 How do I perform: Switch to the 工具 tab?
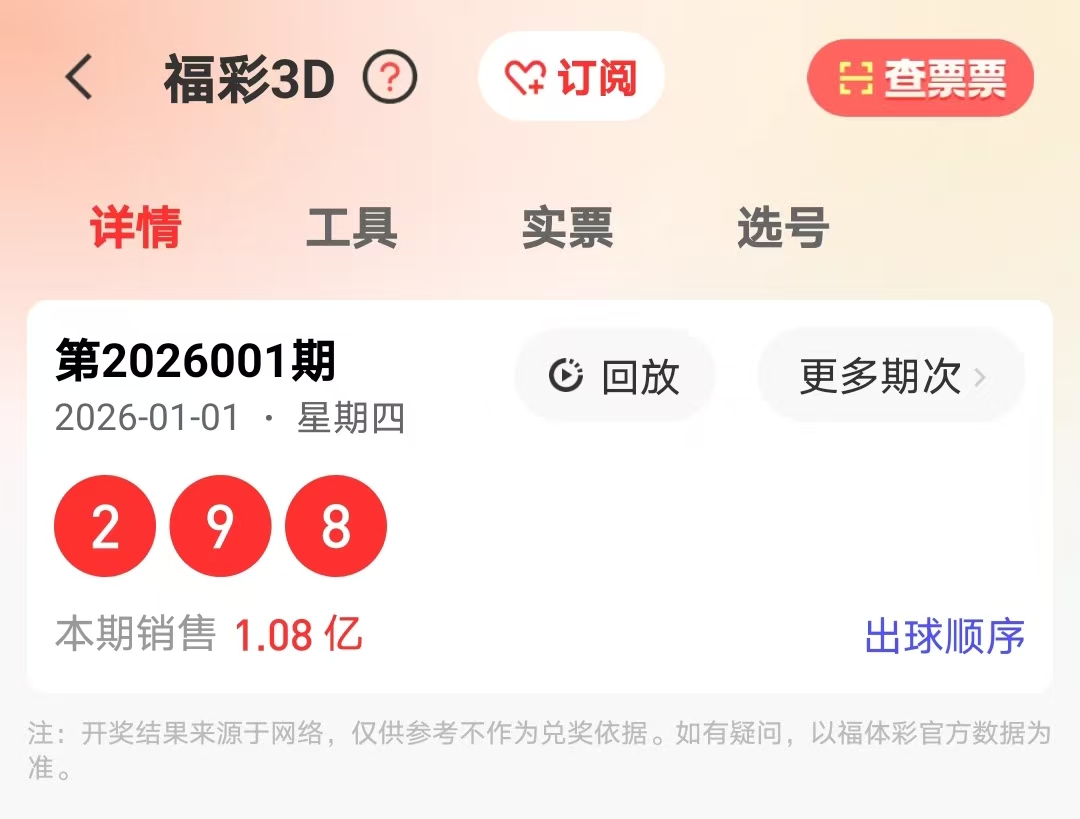351,228
